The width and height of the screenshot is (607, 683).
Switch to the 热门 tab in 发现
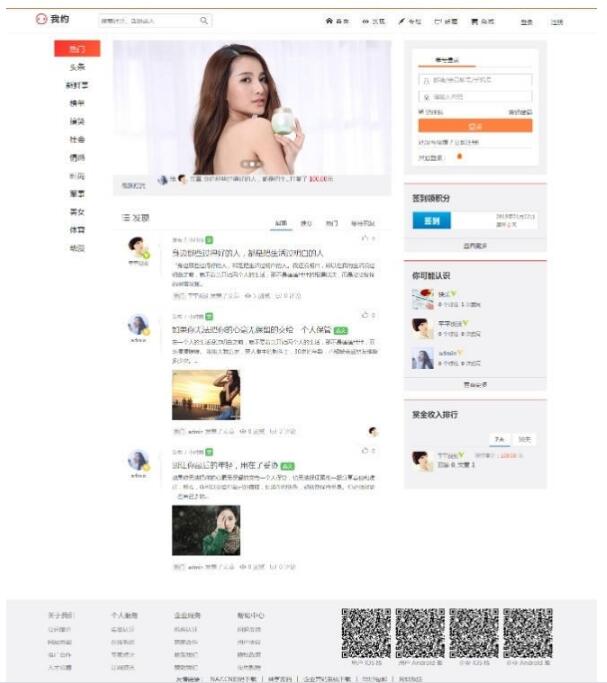(331, 223)
